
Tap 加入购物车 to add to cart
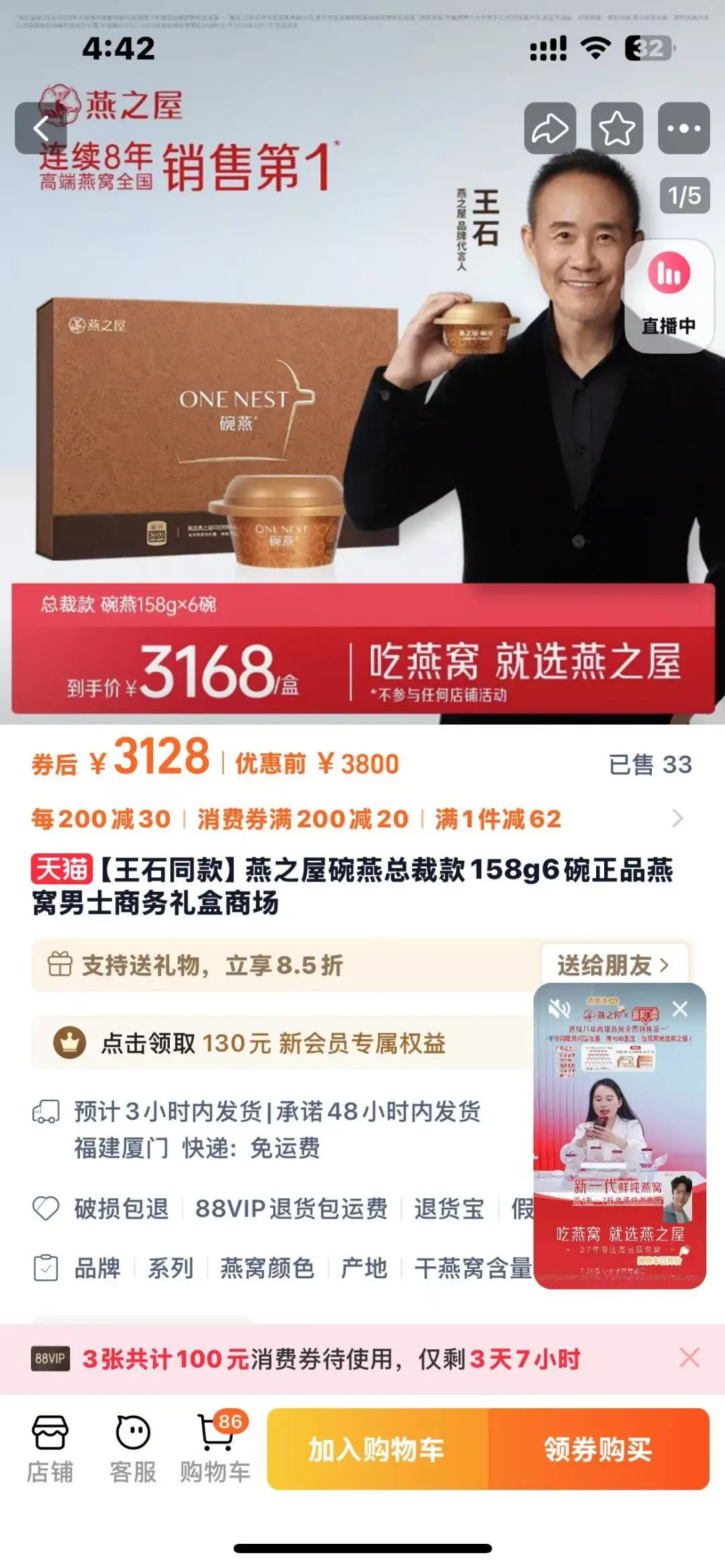click(x=377, y=1449)
